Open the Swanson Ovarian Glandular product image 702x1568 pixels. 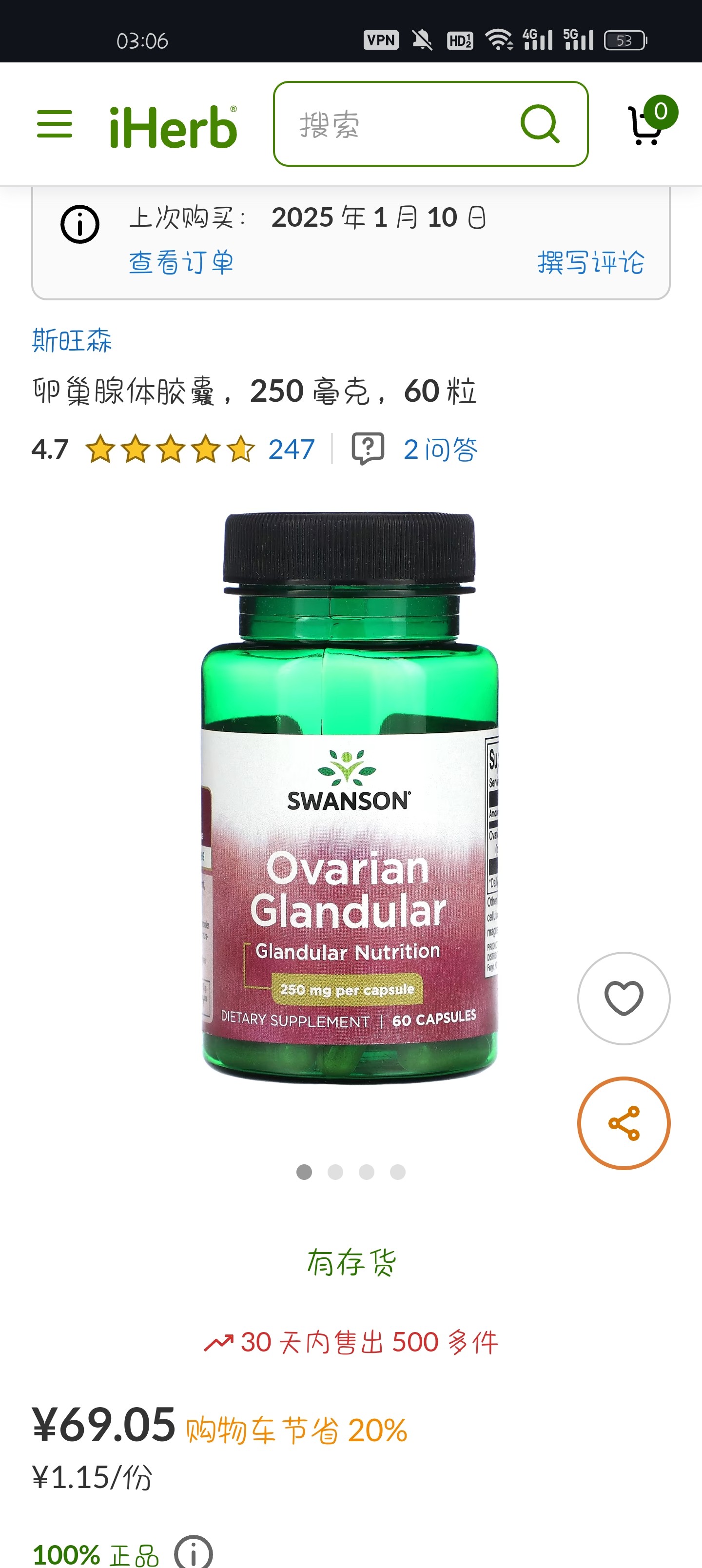(350, 797)
